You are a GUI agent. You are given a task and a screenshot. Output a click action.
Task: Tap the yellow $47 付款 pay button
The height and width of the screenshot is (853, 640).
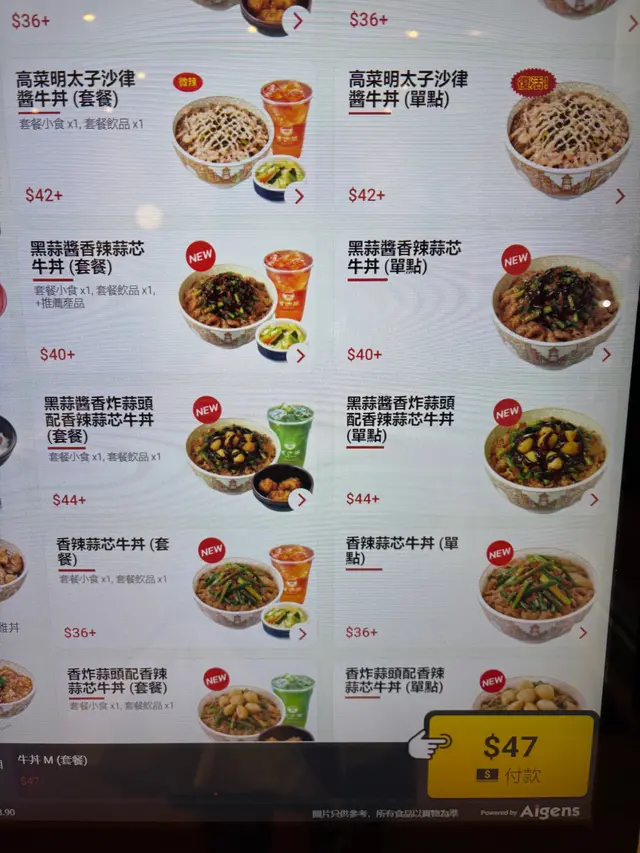pyautogui.click(x=510, y=756)
